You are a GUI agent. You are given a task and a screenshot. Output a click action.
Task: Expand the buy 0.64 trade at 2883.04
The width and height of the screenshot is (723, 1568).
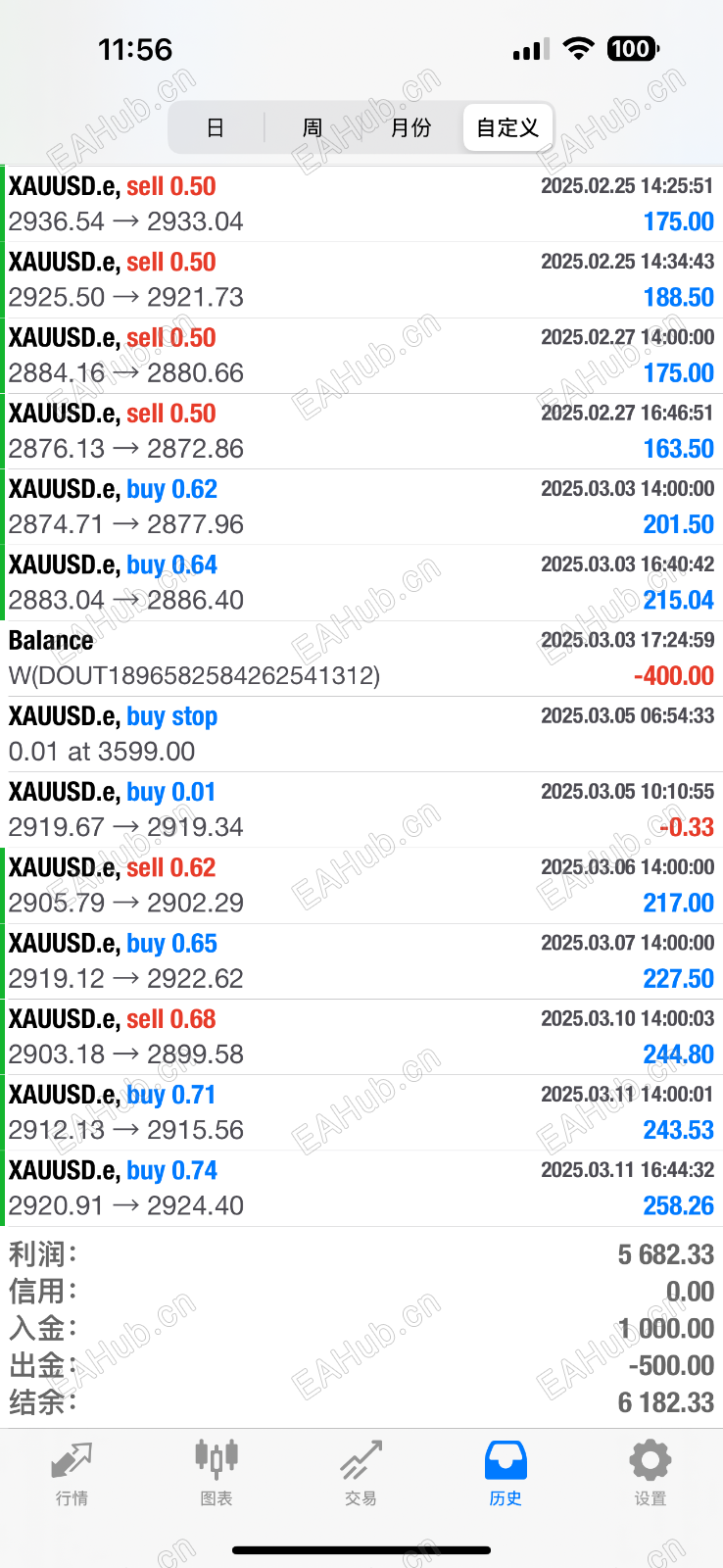pos(361,582)
